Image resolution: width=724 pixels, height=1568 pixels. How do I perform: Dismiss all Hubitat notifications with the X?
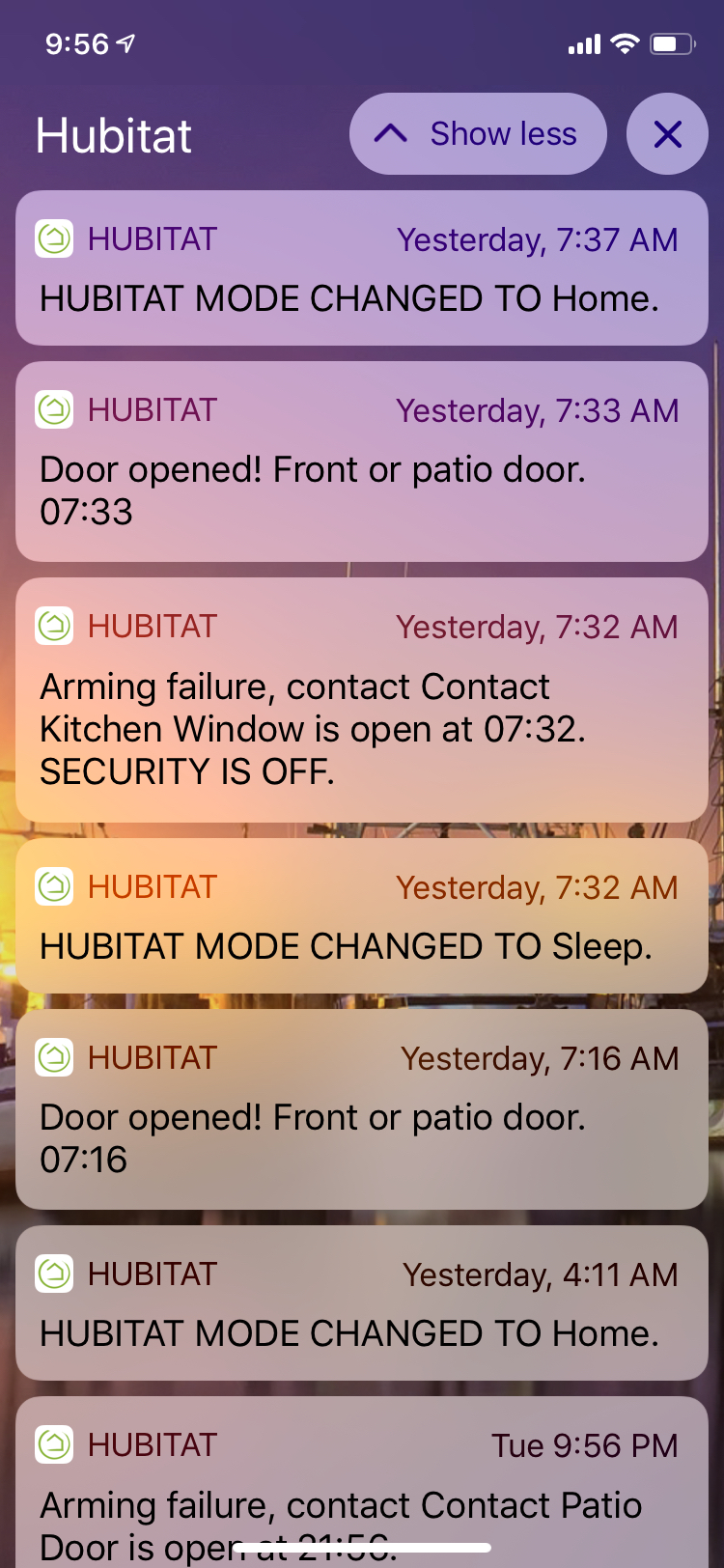click(667, 134)
